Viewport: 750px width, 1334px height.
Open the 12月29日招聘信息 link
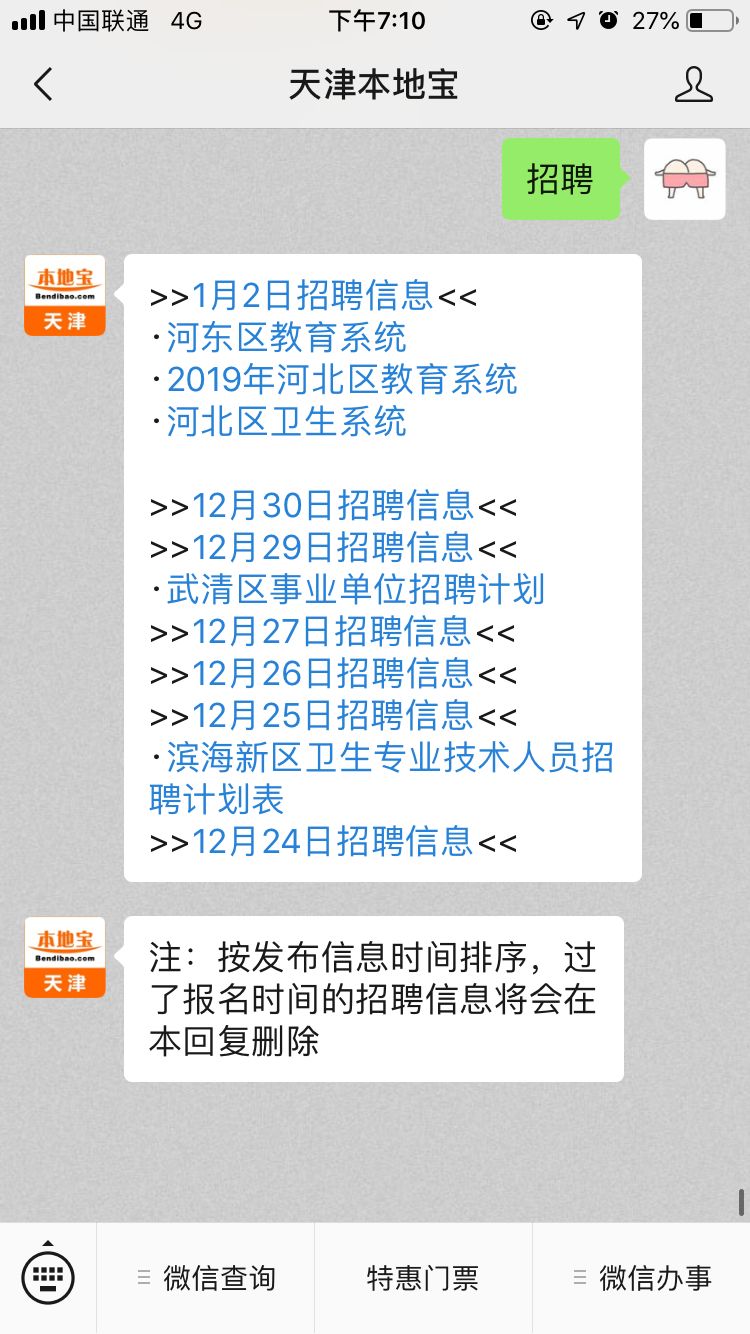click(x=332, y=548)
